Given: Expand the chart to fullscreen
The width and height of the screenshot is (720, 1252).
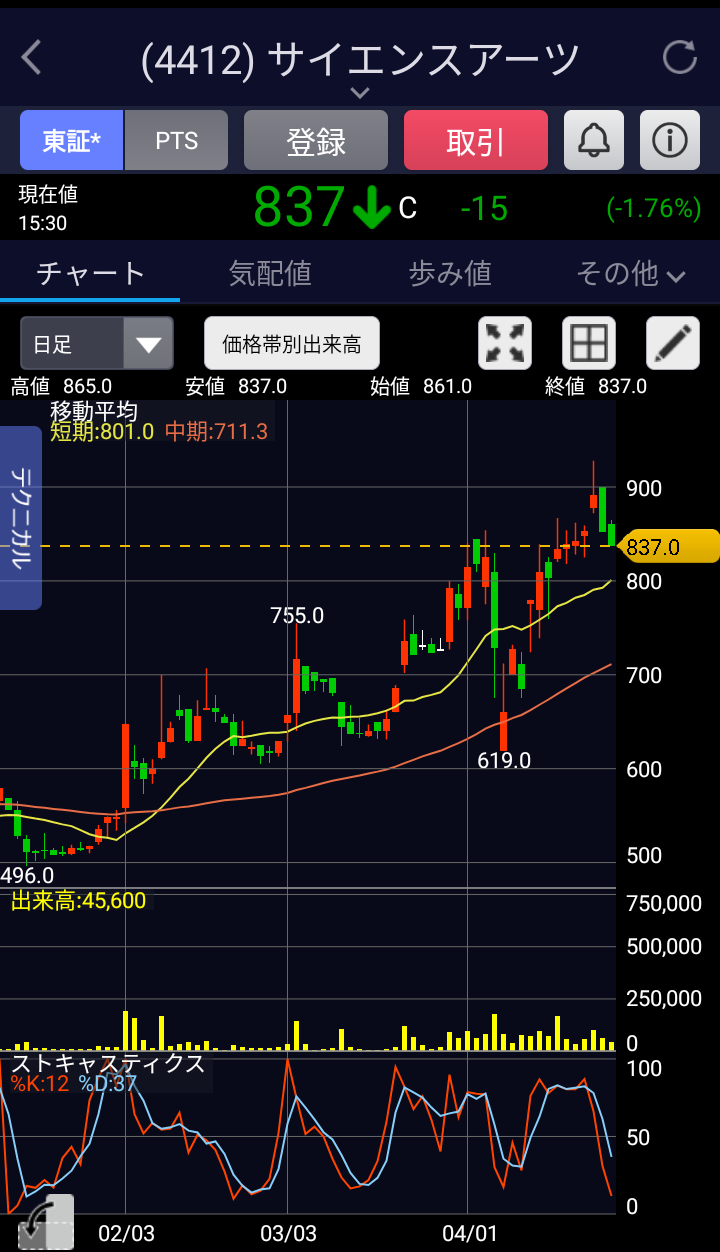Looking at the screenshot, I should pyautogui.click(x=505, y=344).
